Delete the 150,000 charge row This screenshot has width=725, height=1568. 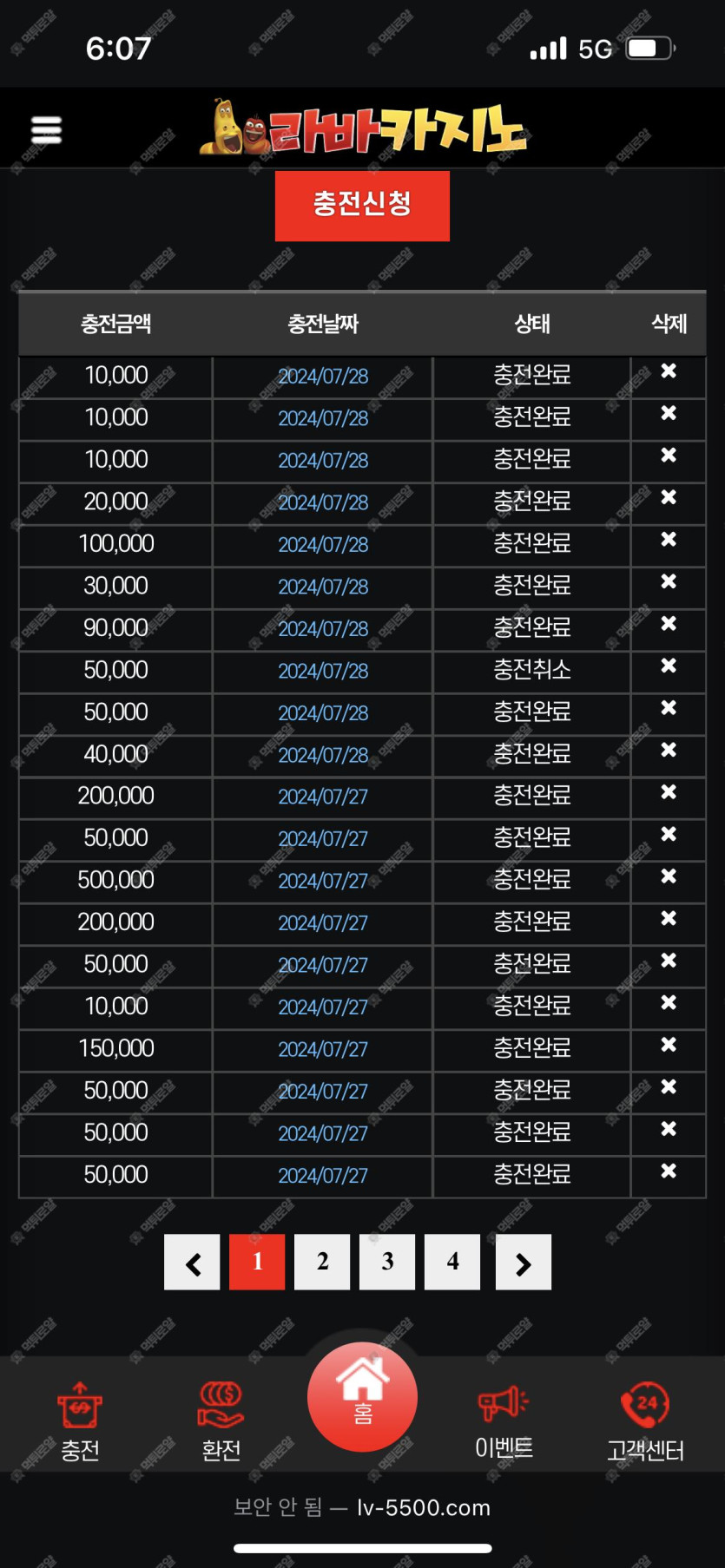669,1045
